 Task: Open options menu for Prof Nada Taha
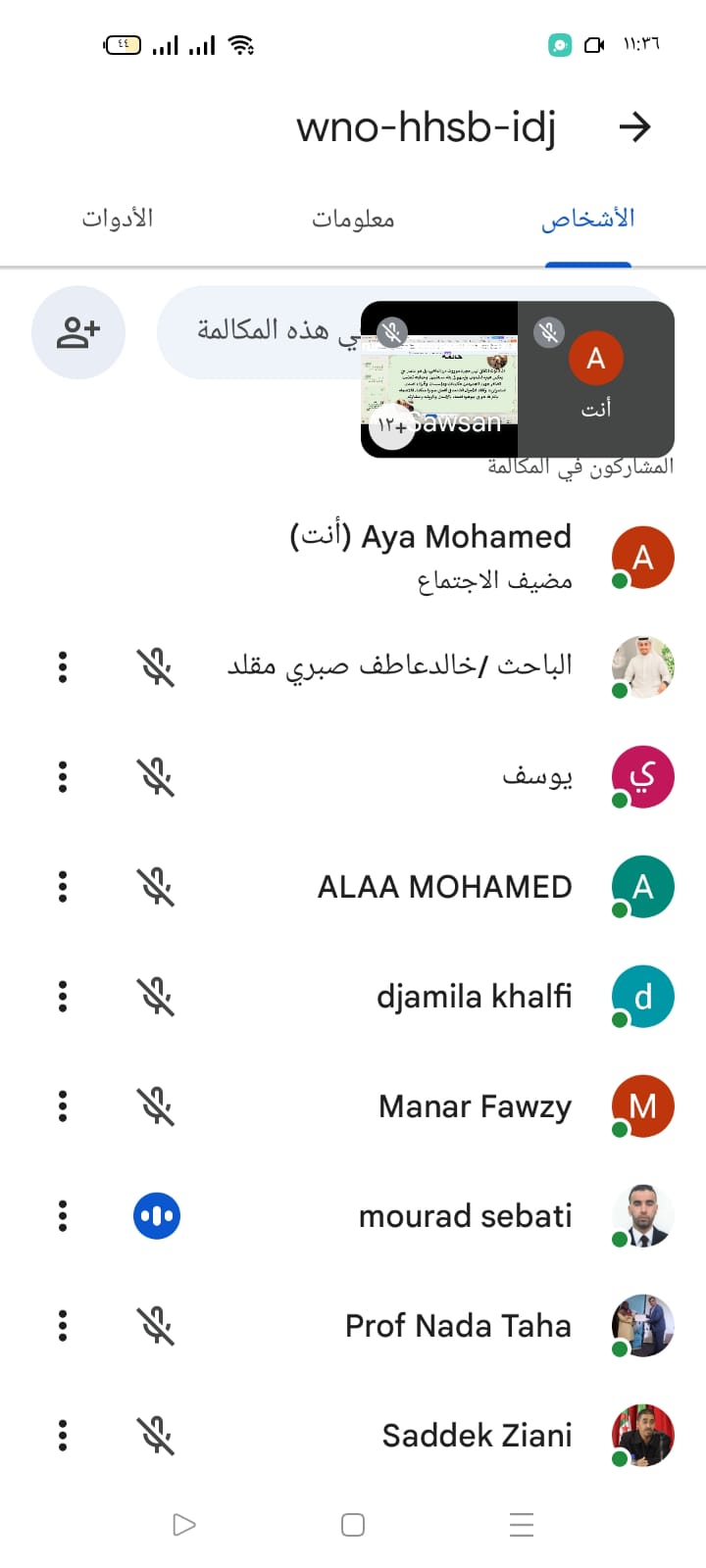[63, 1326]
